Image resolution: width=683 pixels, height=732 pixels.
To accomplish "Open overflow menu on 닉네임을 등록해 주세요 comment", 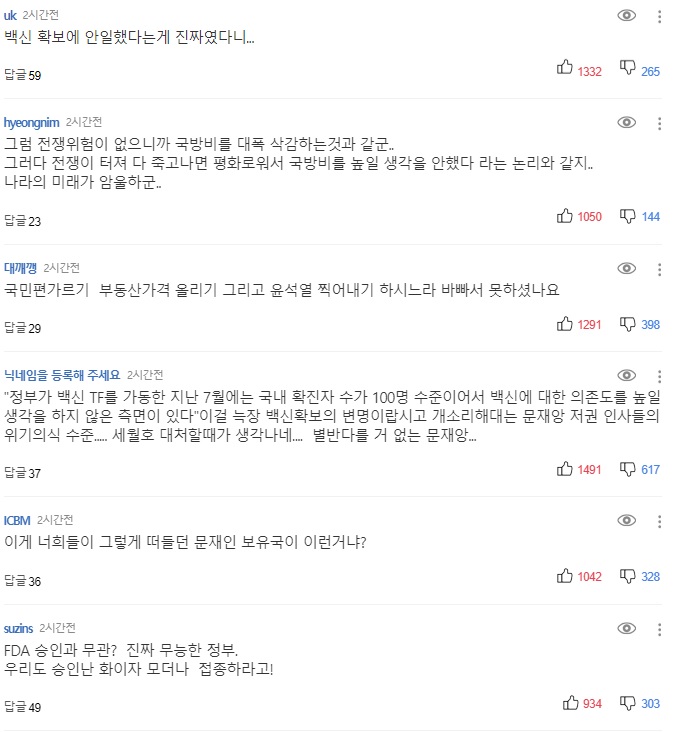I will [x=659, y=375].
